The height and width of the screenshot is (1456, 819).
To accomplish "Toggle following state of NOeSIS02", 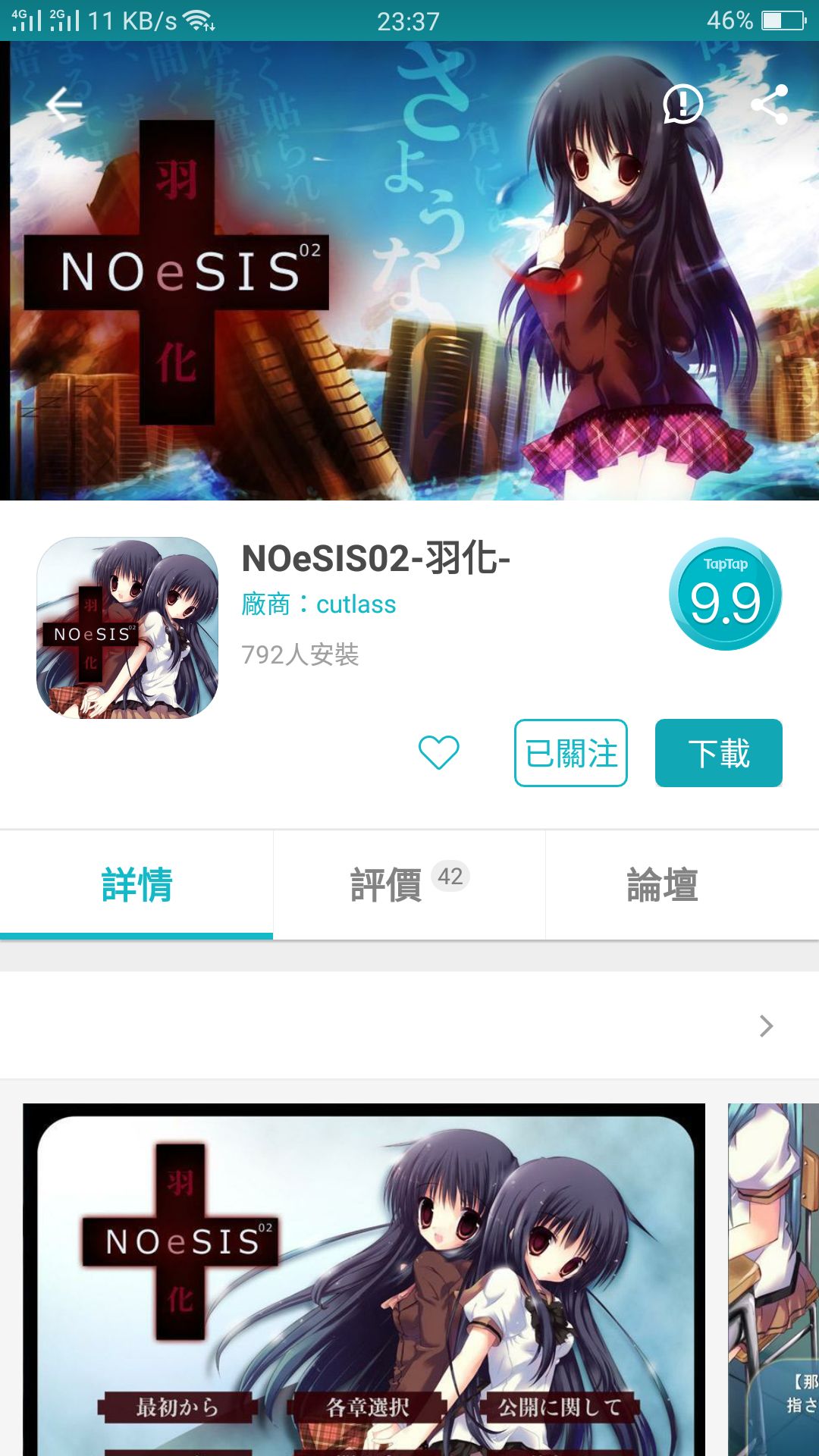I will tap(569, 755).
